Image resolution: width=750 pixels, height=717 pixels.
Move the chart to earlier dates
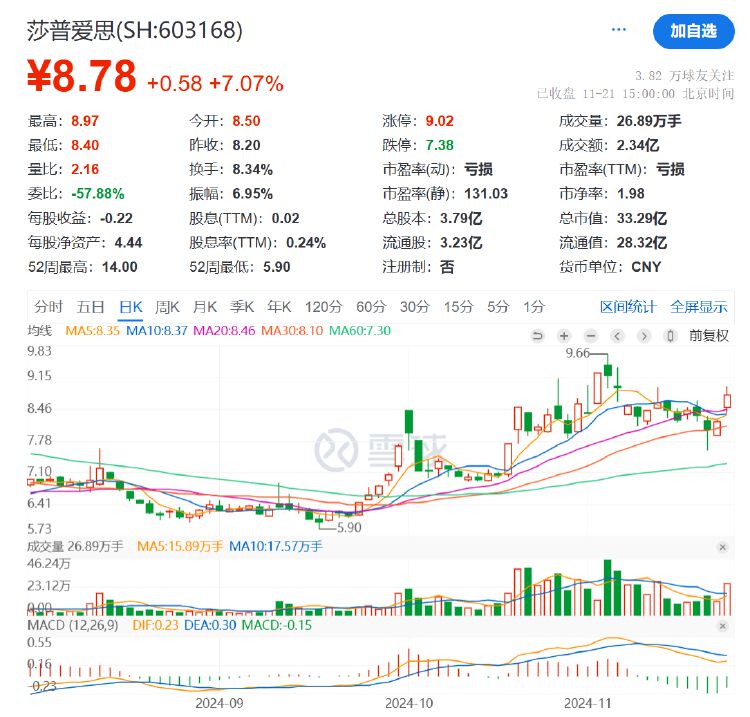pos(618,335)
